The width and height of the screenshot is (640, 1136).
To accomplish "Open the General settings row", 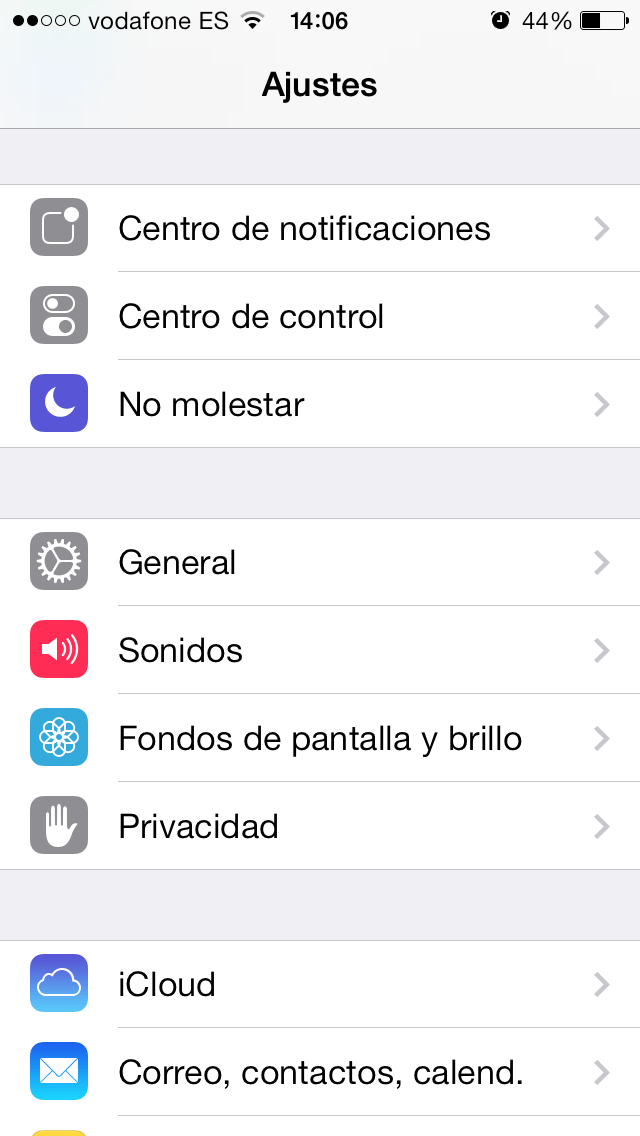I will click(178, 562).
